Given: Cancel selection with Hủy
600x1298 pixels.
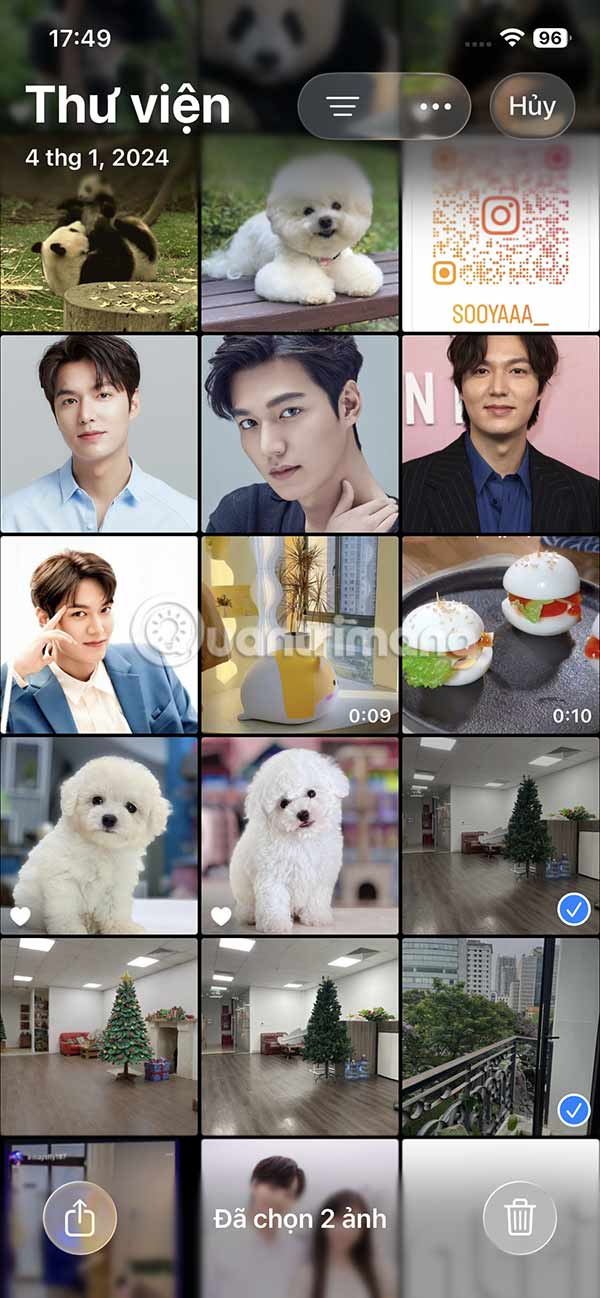Looking at the screenshot, I should click(x=531, y=106).
